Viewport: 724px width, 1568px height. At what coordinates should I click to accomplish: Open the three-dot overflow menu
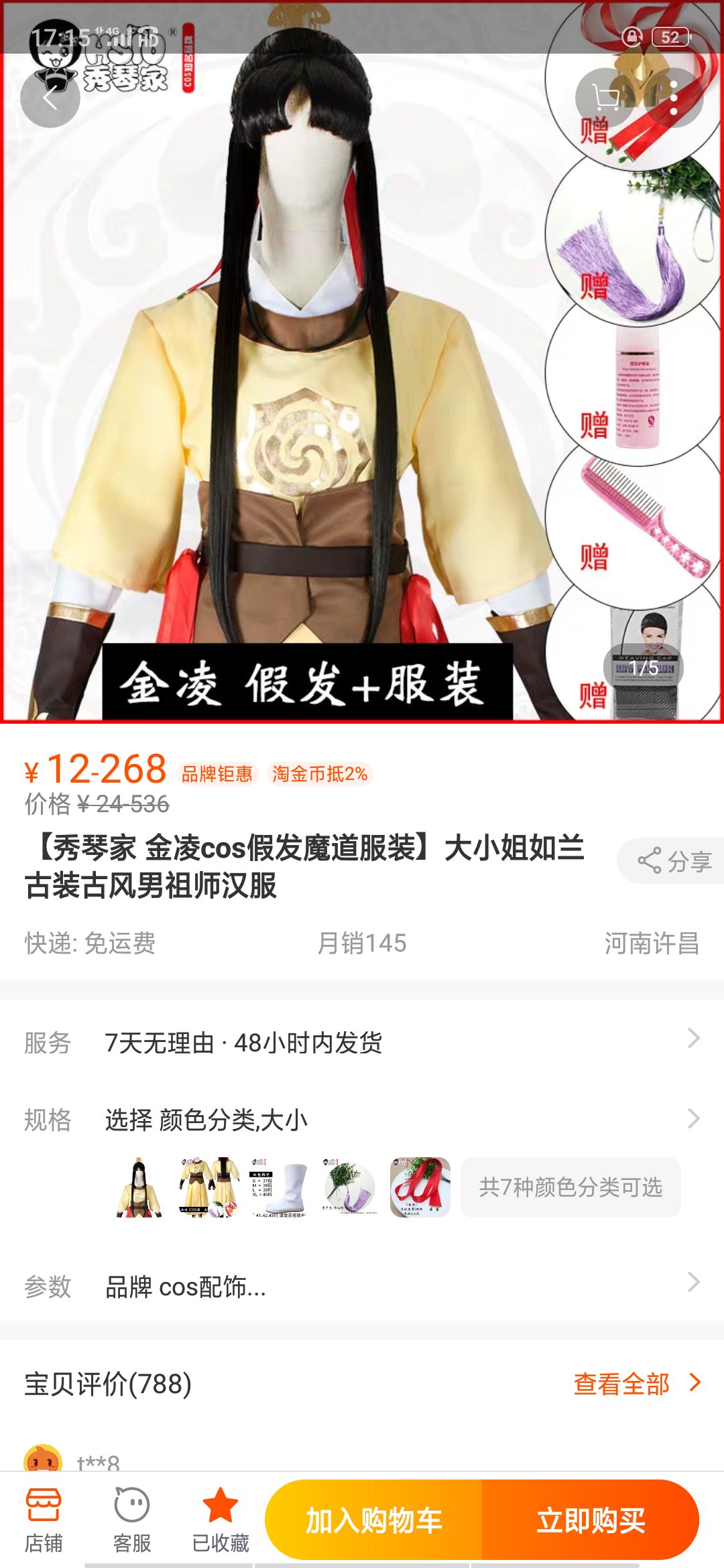pos(674,99)
